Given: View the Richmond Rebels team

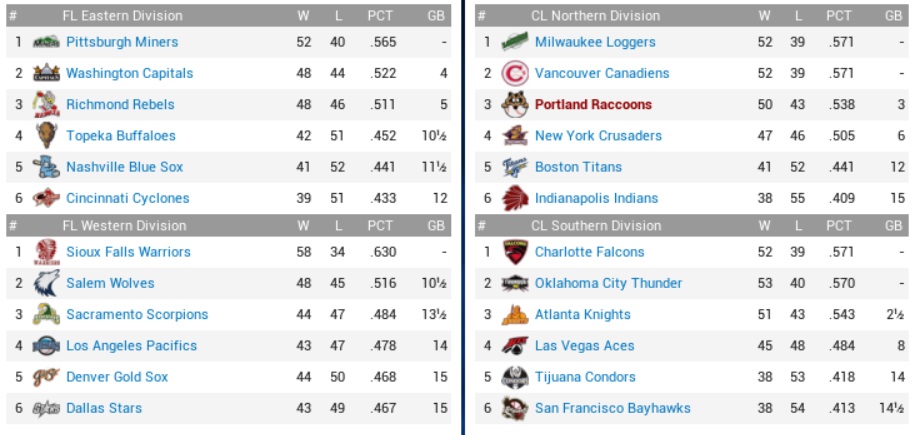Looking at the screenshot, I should pos(120,104).
